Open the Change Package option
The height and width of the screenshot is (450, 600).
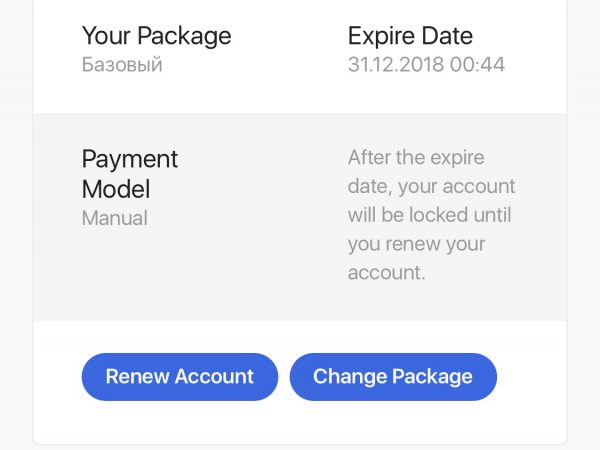(393, 377)
